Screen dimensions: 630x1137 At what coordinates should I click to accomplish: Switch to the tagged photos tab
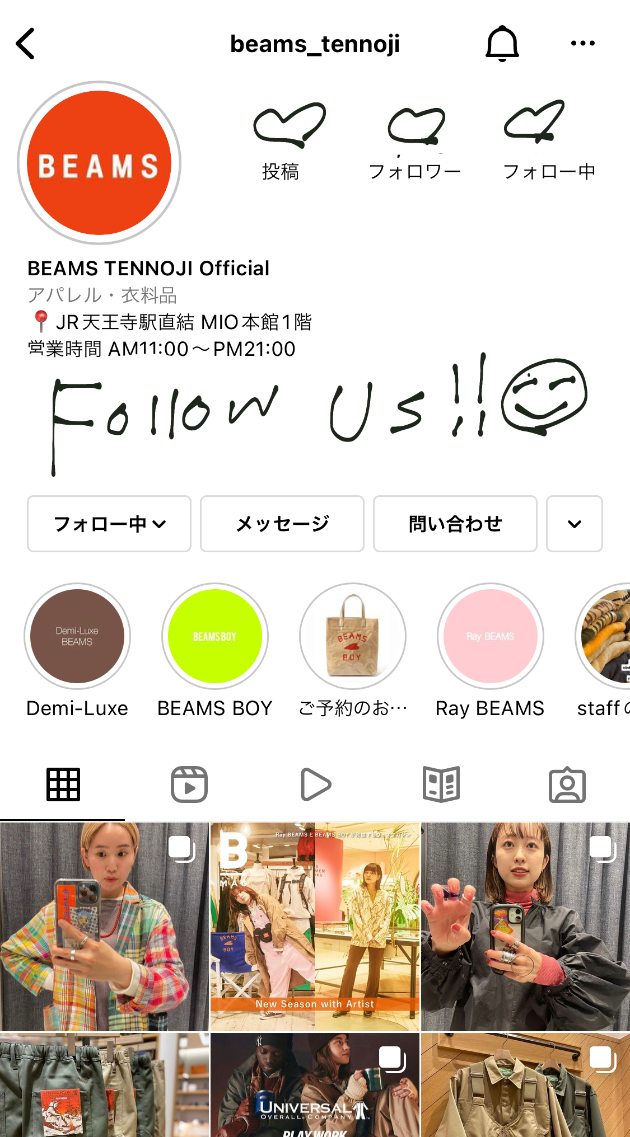point(567,785)
